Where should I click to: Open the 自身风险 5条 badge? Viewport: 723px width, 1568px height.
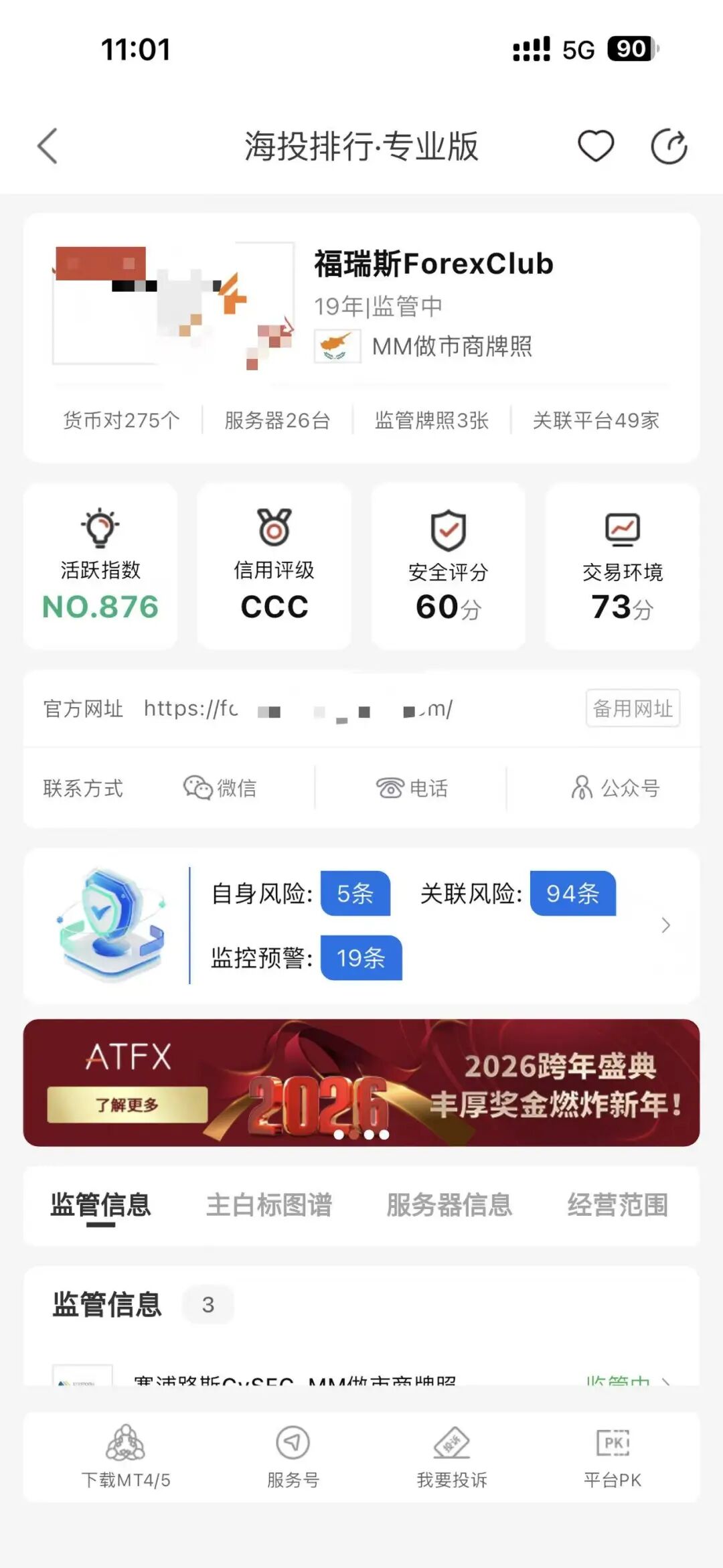(355, 893)
